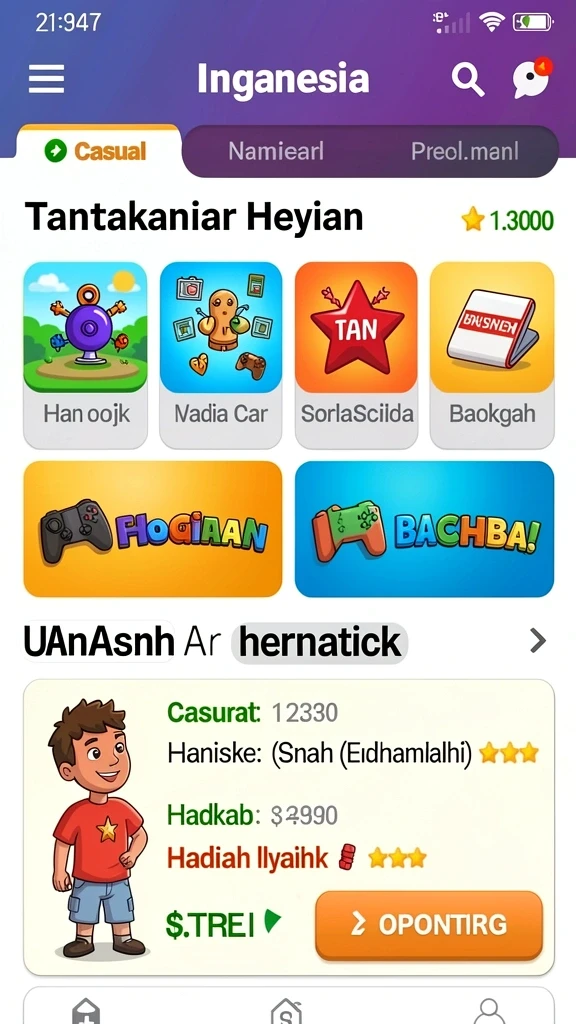Open the Han oojk game
Viewport: 576px width, 1024px height.
click(x=86, y=355)
